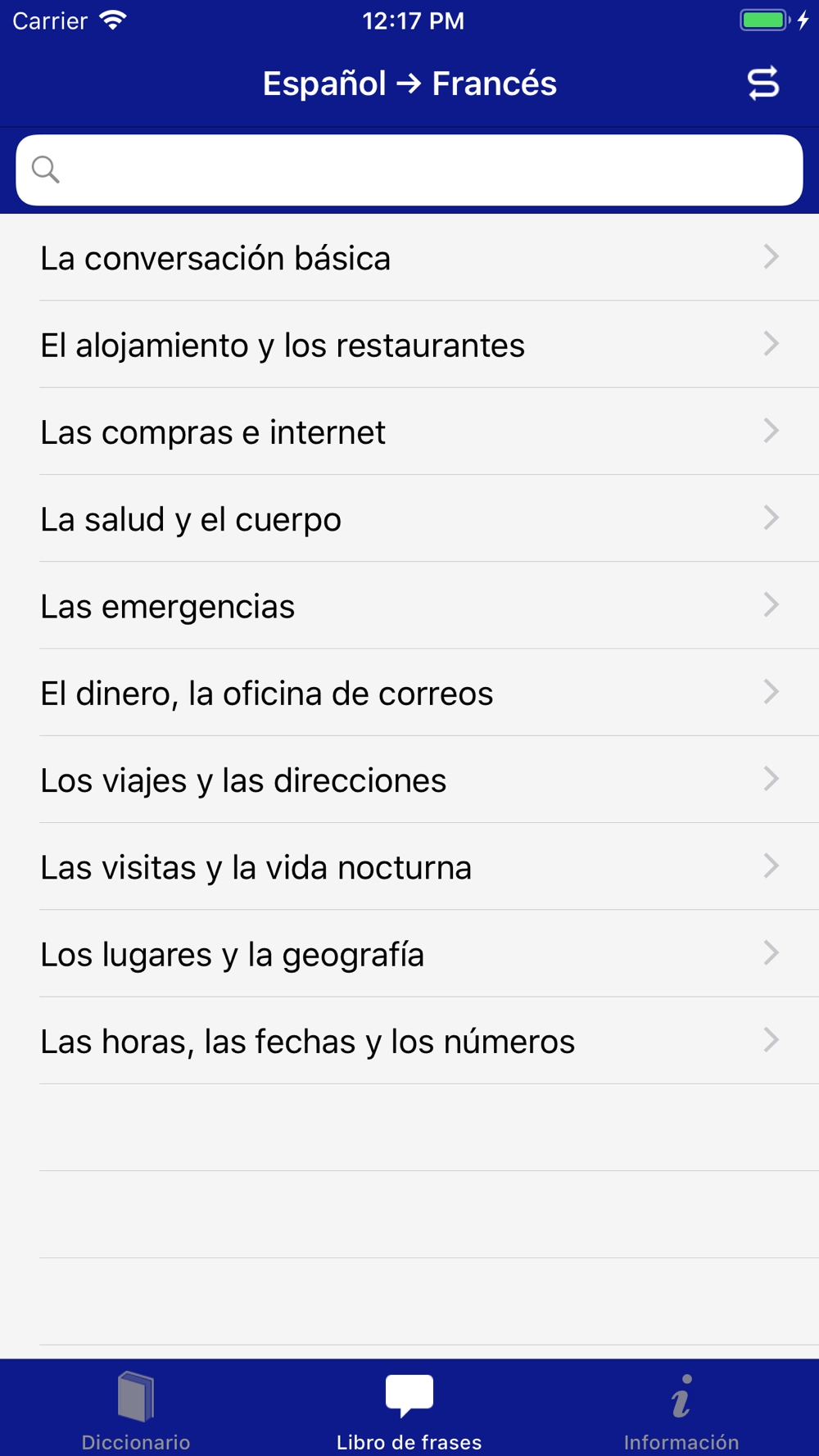
Task: Open Las horas, las fechas y los números
Action: click(x=409, y=1041)
